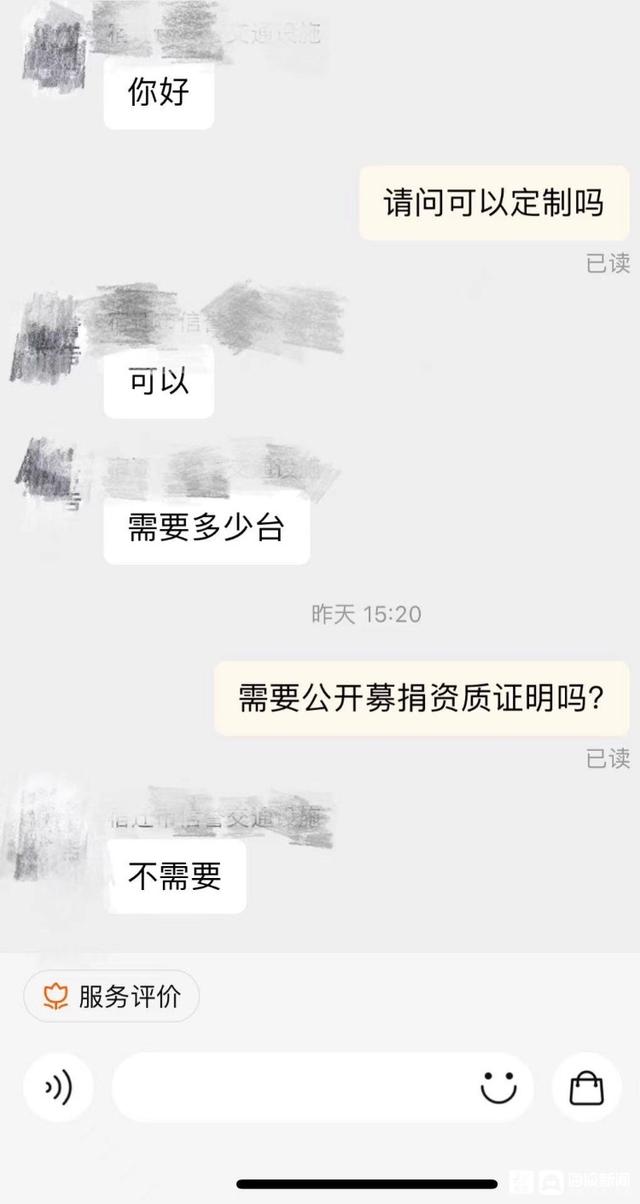
Task: Switch to voice input
Action: tap(58, 1087)
